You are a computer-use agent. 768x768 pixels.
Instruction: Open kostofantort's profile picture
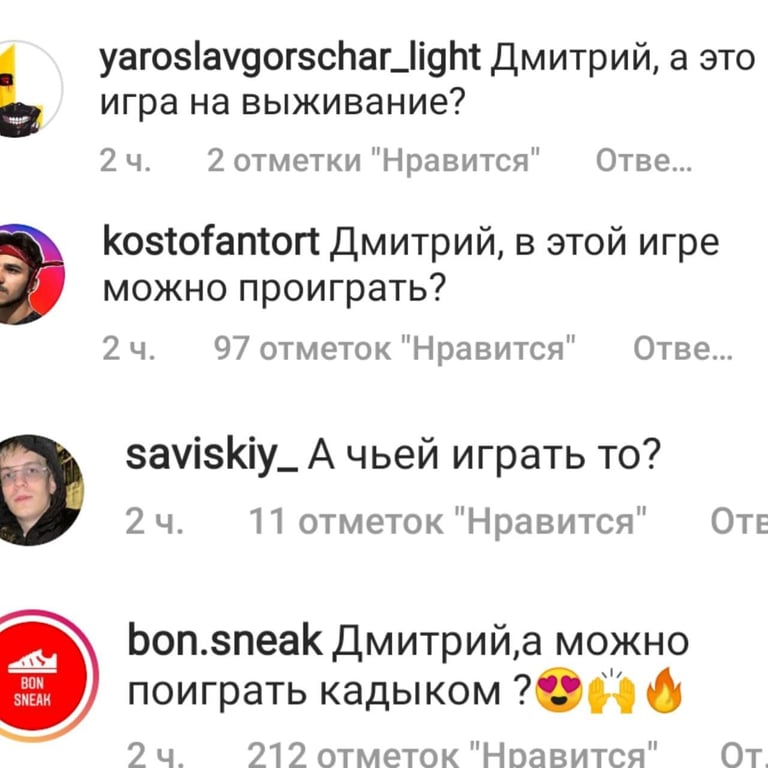30,274
